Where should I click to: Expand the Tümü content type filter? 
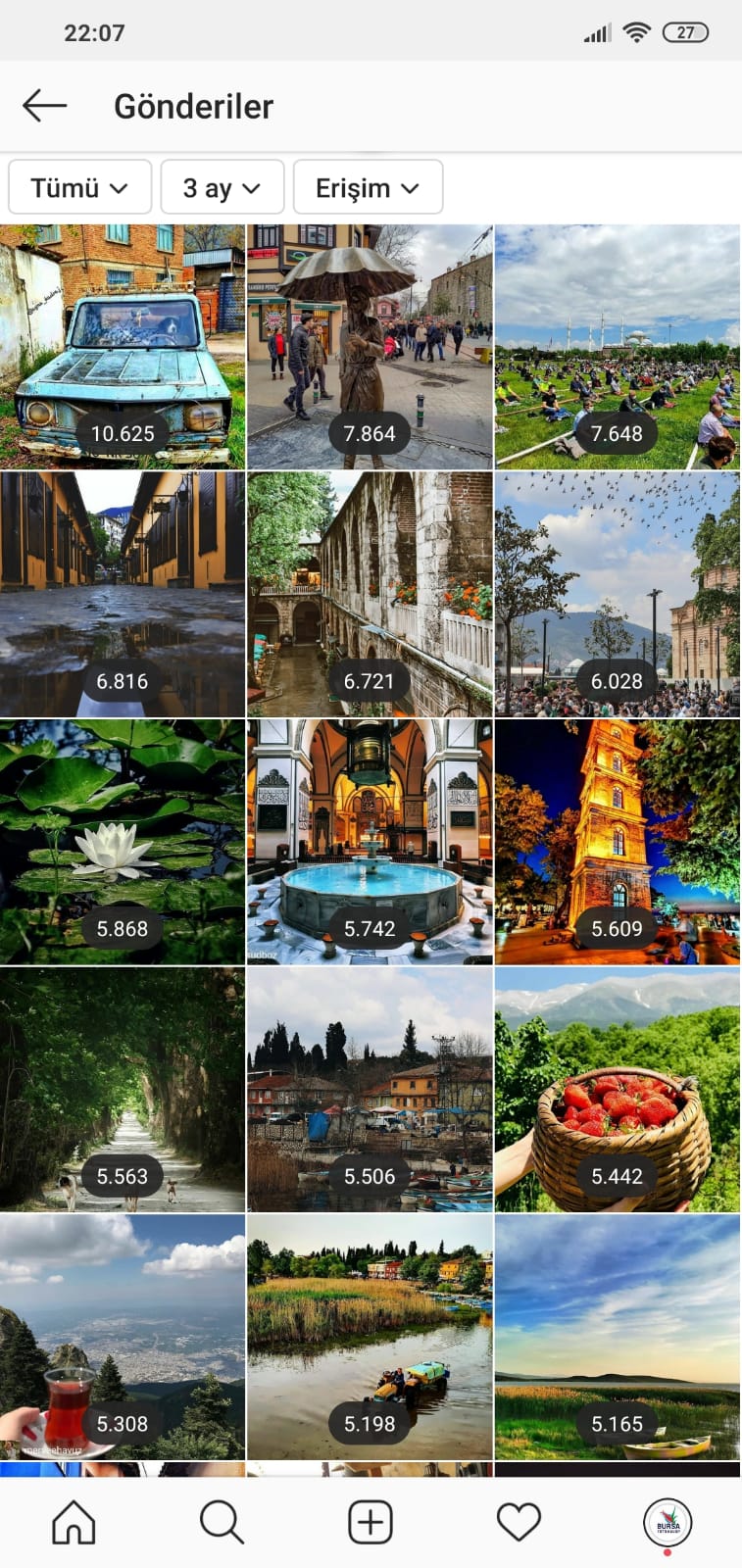pyautogui.click(x=79, y=187)
